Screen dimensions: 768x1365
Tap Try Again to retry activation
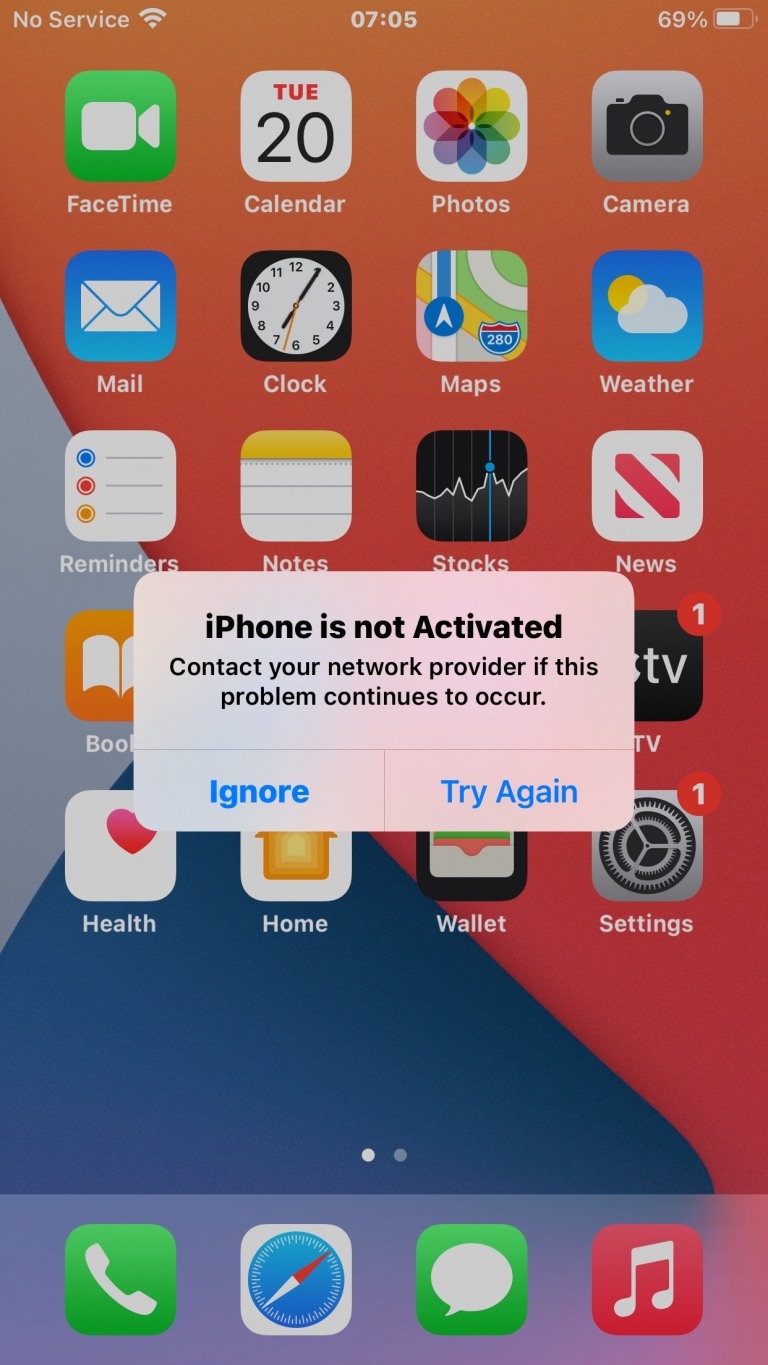[x=509, y=791]
